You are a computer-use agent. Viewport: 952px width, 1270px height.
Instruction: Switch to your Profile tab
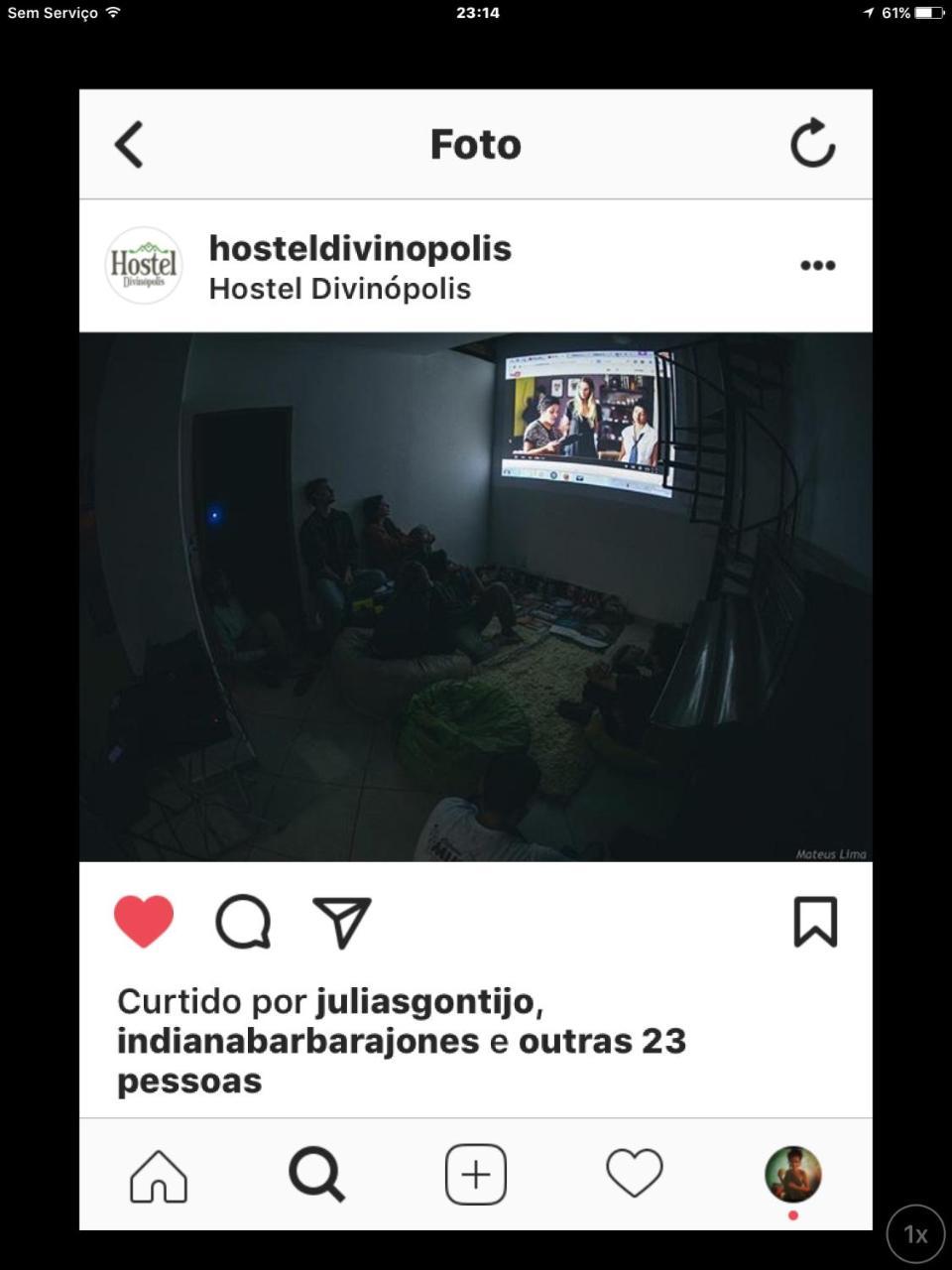(x=792, y=1175)
